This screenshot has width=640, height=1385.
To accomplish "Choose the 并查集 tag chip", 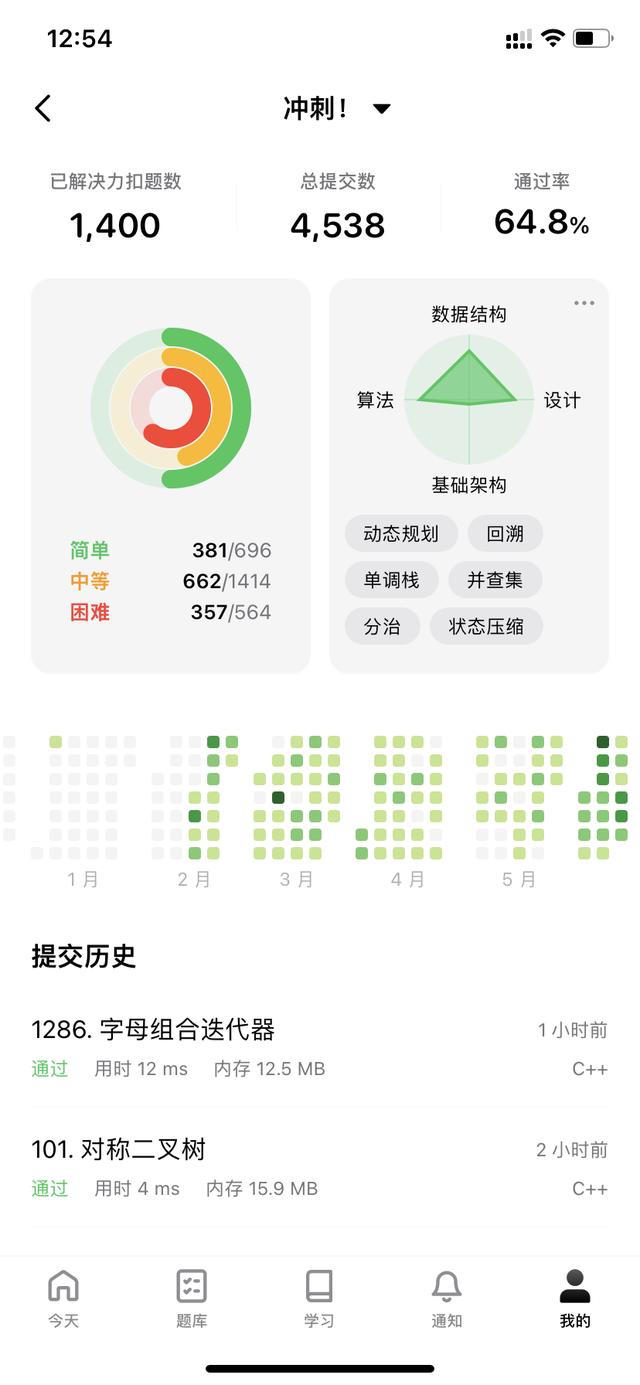I will [494, 580].
